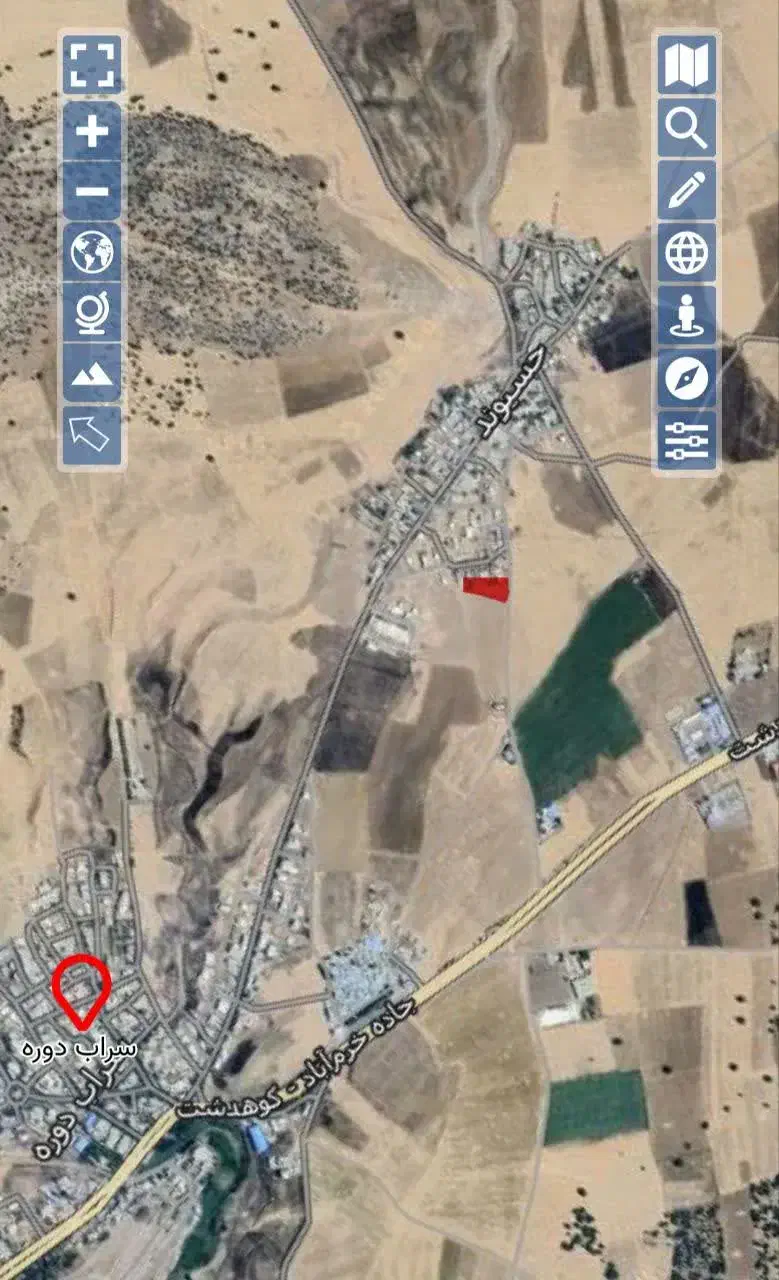Zoom in with the plus button
779x1280 pixels.
pos(92,130)
